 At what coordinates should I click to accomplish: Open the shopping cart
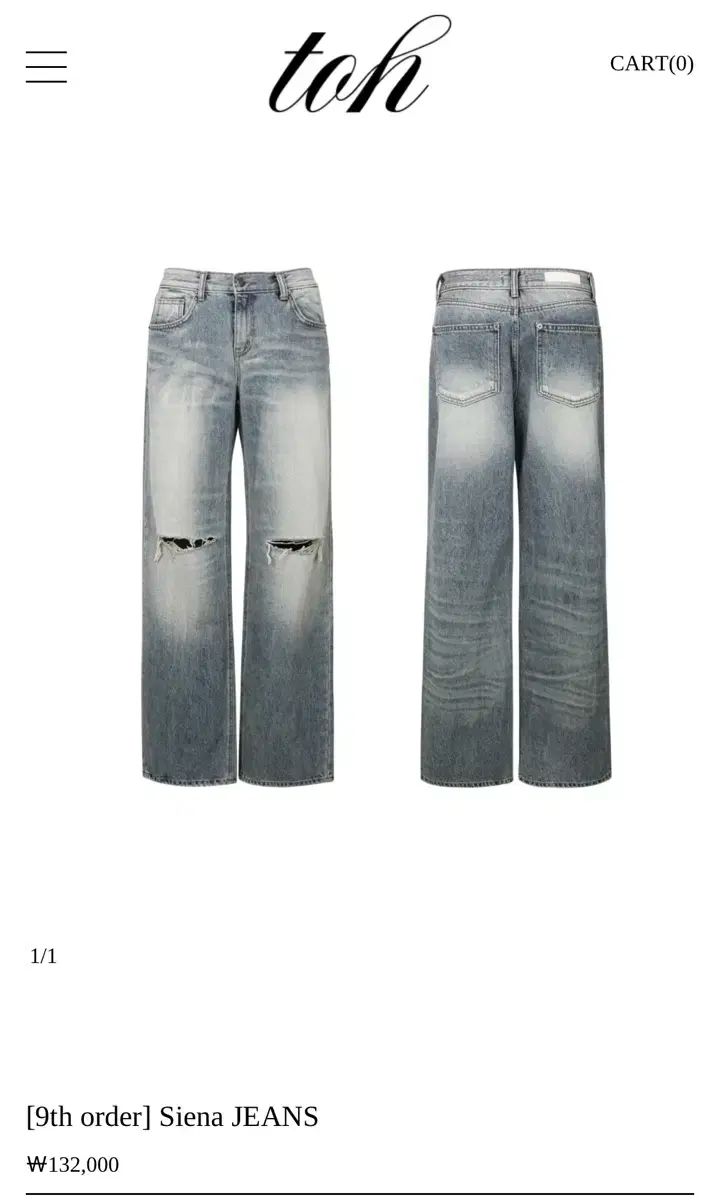651,63
